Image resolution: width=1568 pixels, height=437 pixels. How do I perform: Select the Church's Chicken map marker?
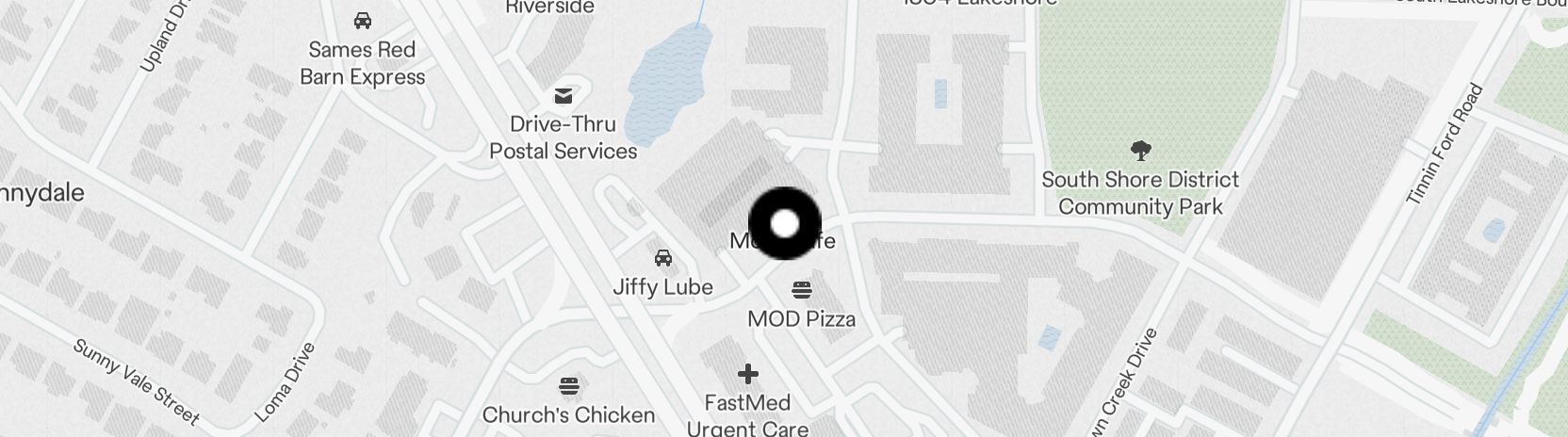[569, 386]
